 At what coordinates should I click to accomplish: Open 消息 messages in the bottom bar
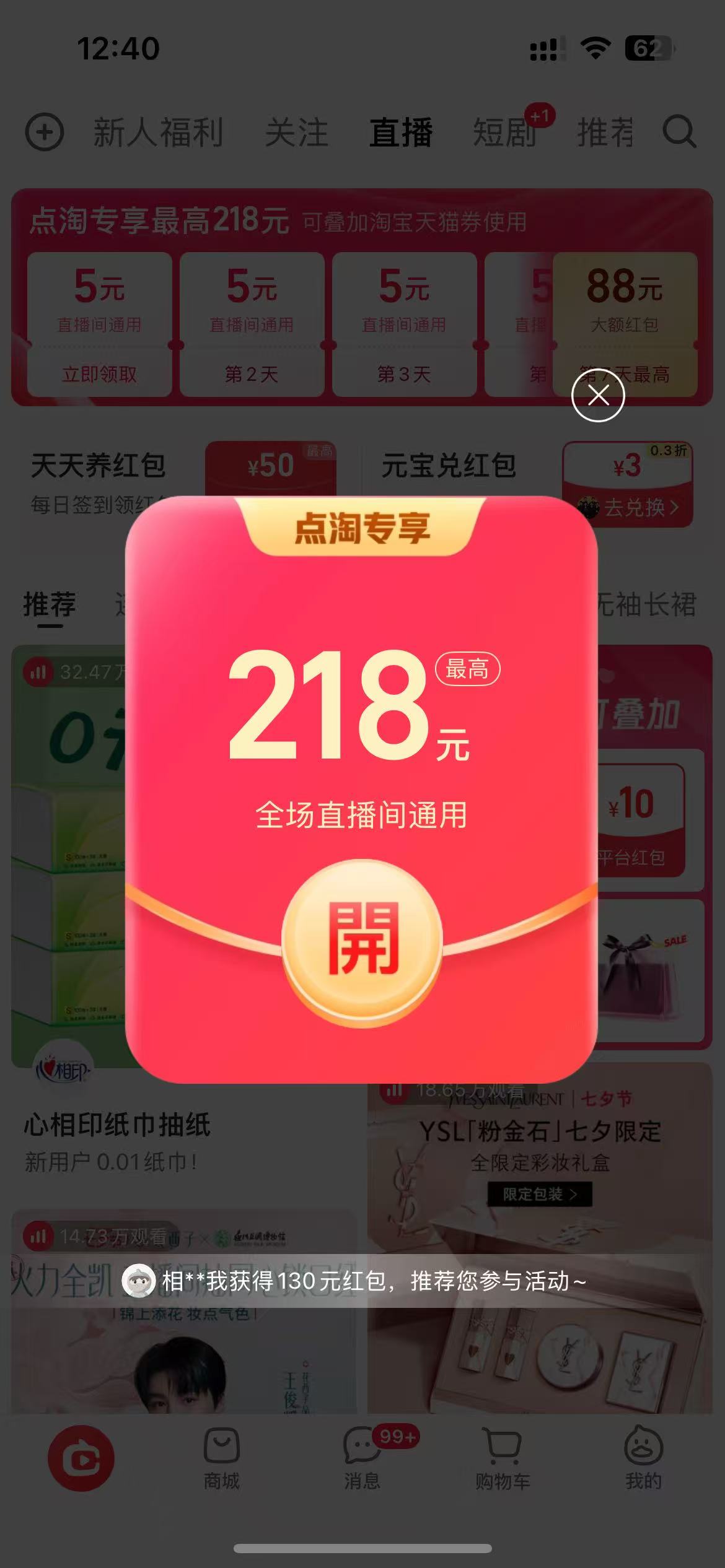click(362, 1459)
